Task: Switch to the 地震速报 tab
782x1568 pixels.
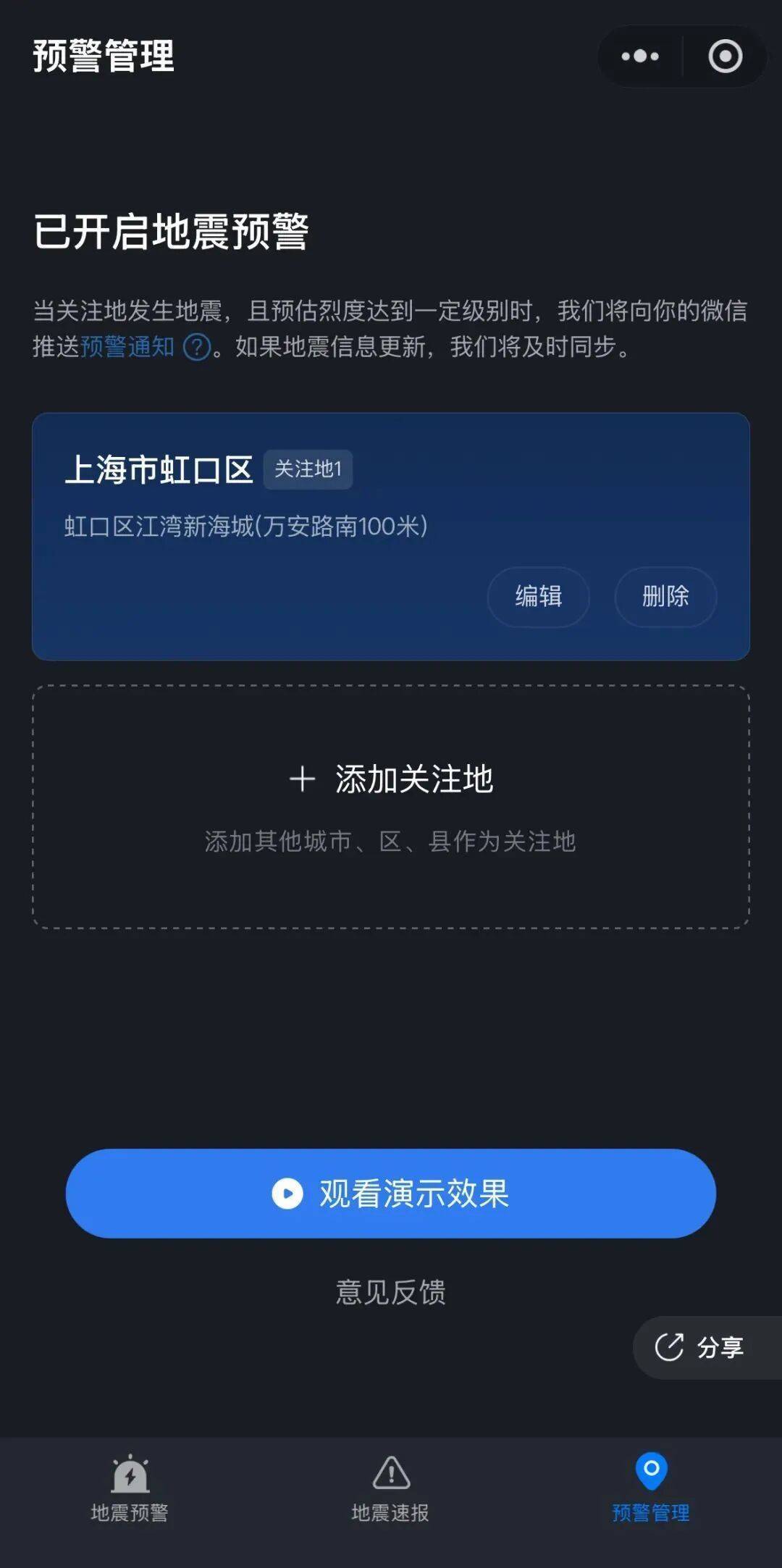Action: click(x=391, y=1489)
